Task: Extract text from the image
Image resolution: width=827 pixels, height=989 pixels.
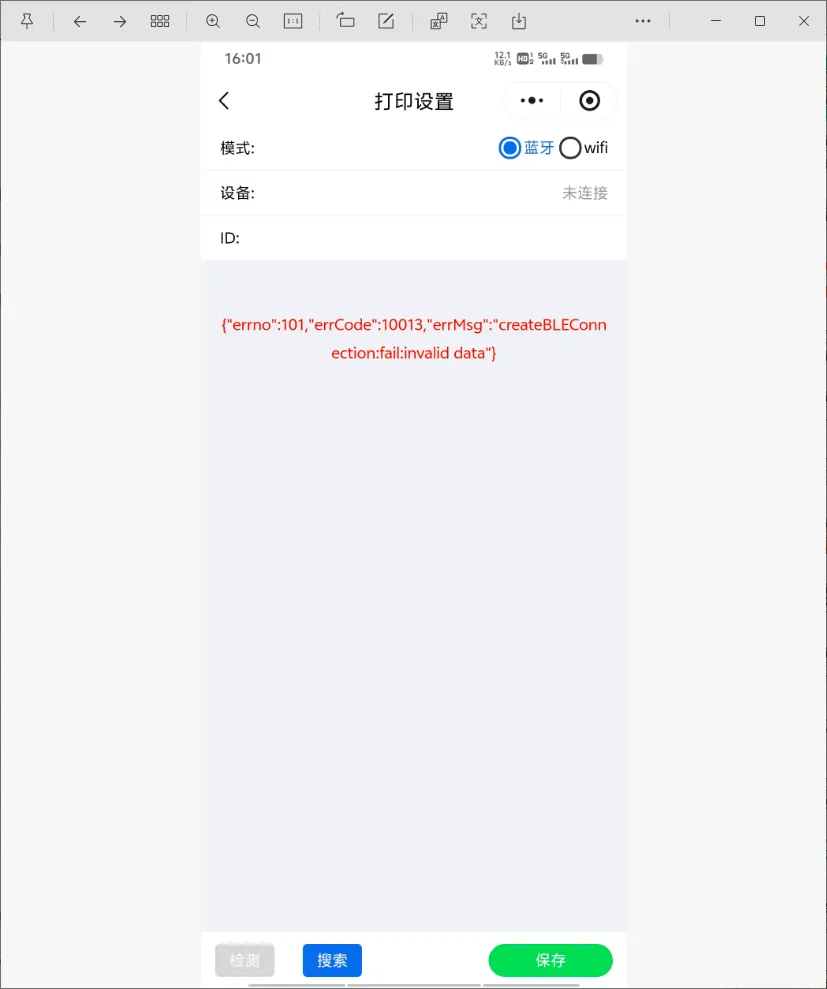Action: 479,21
